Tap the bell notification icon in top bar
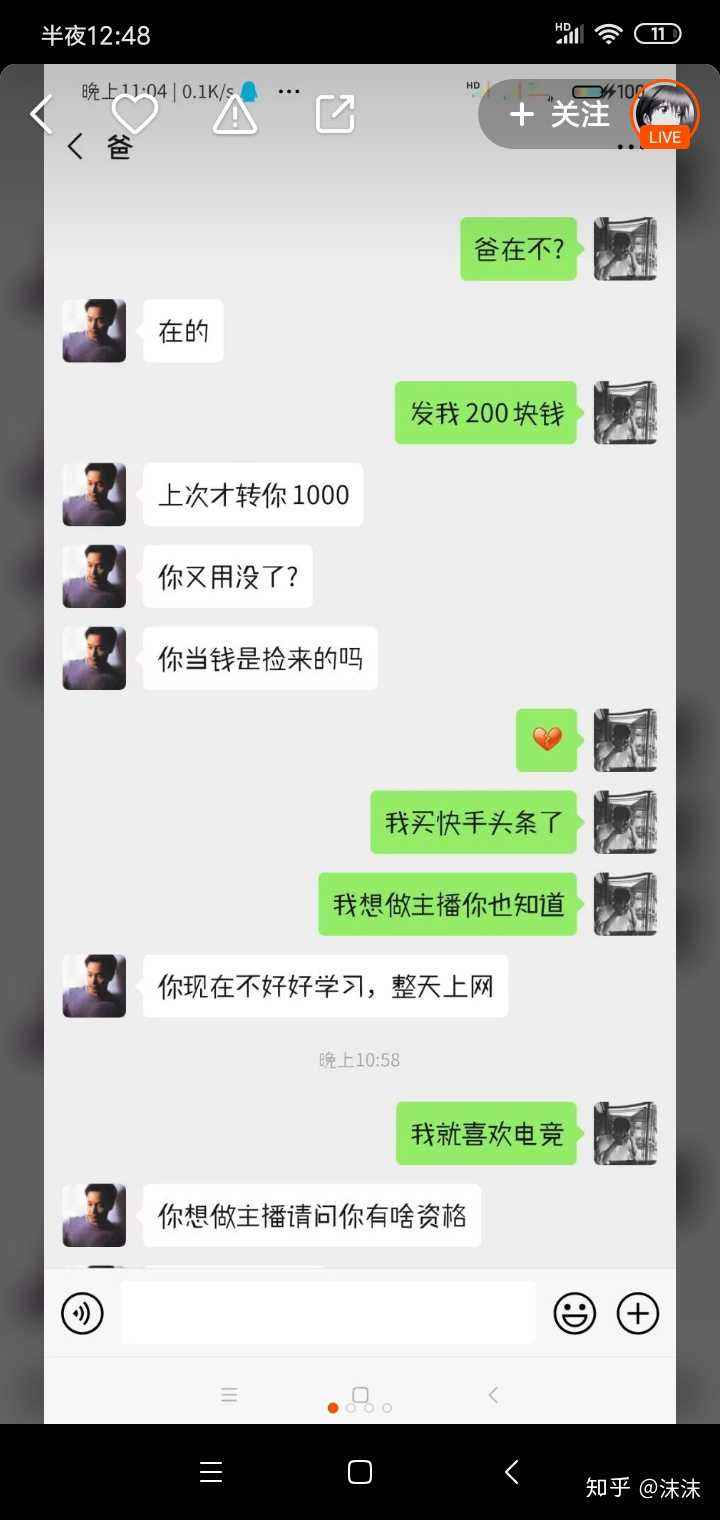The image size is (720, 1520). point(249,90)
